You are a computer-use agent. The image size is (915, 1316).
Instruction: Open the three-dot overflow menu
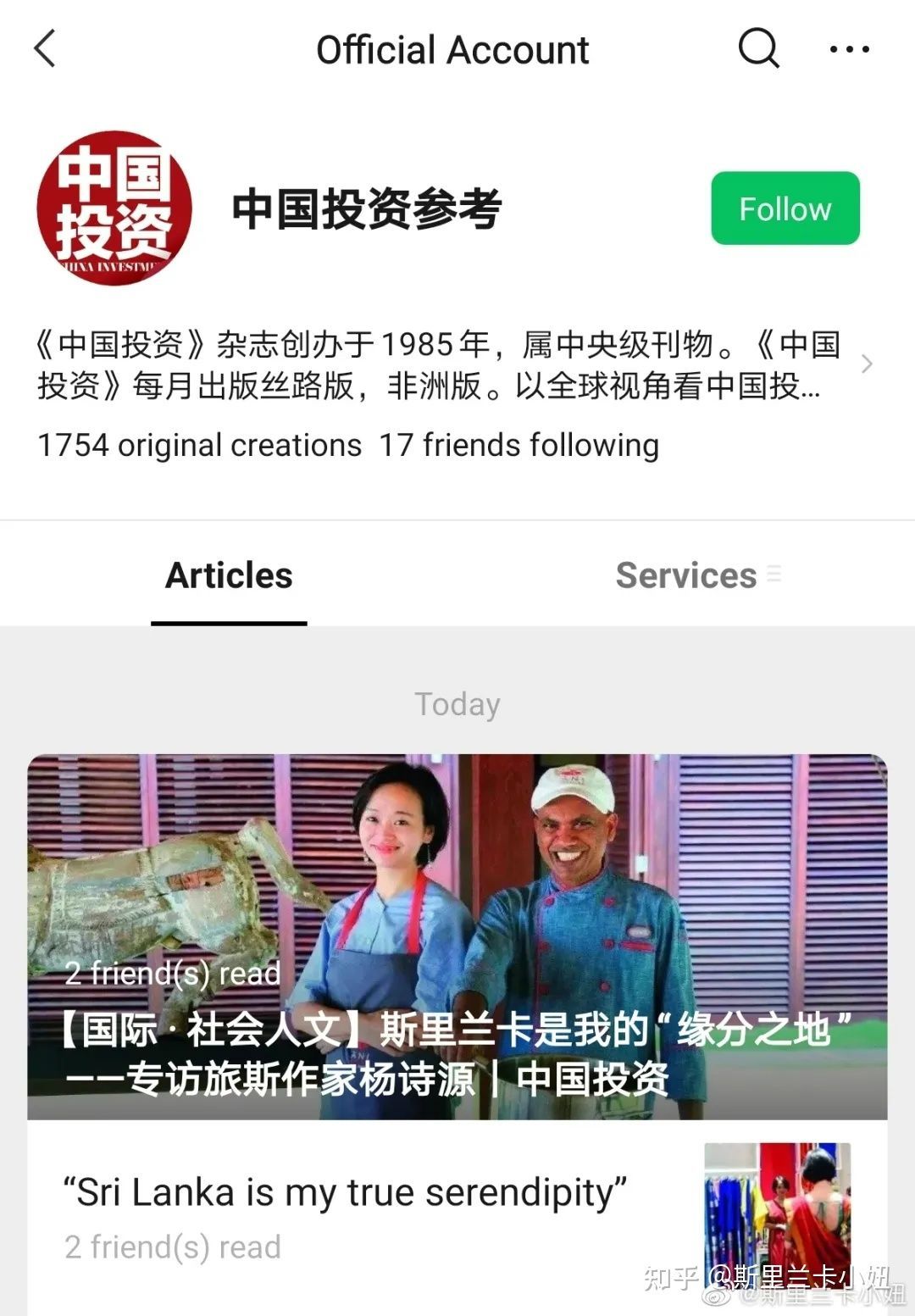click(849, 49)
